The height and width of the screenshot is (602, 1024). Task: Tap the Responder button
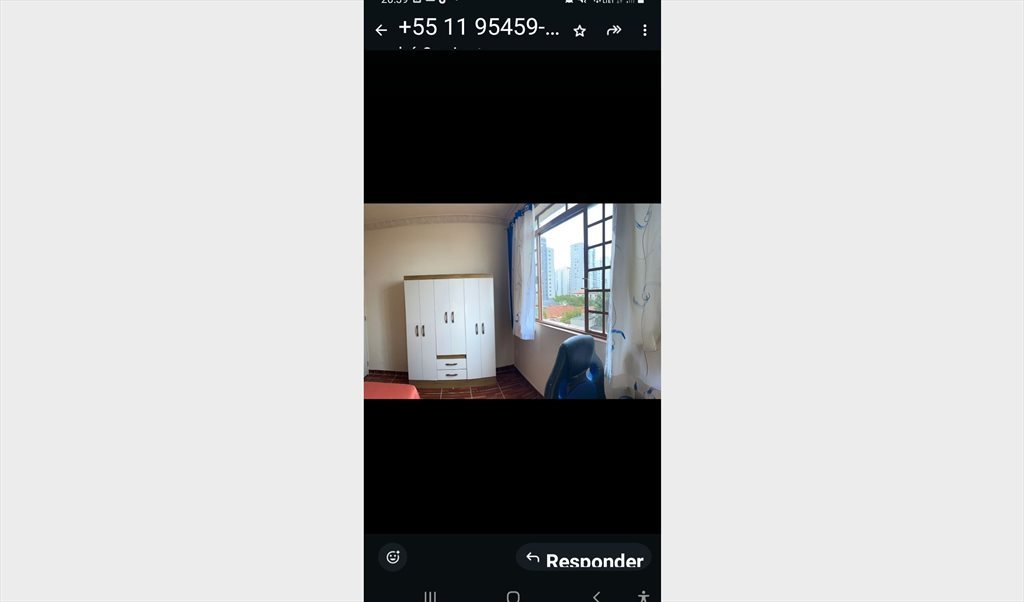[x=584, y=558]
